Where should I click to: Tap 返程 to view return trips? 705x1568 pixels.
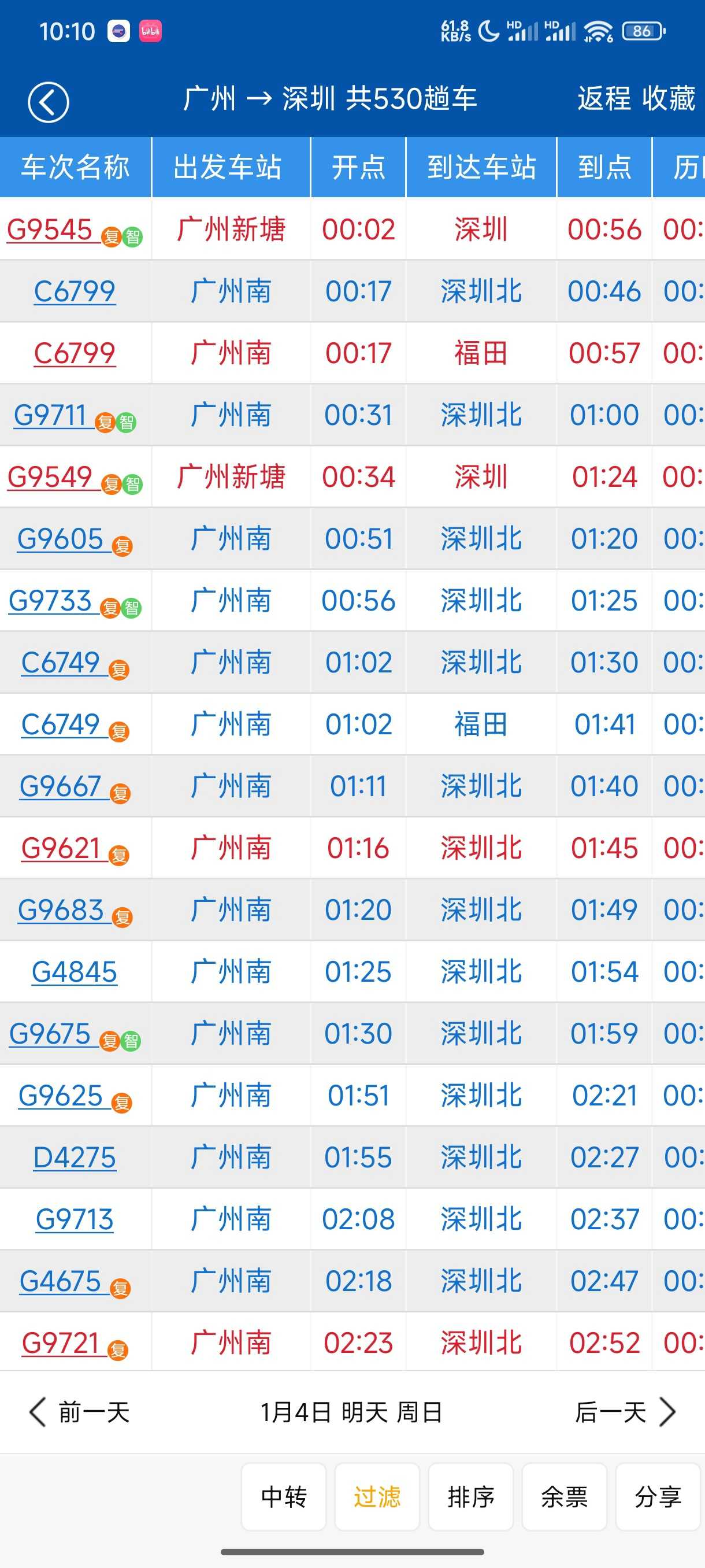click(603, 99)
